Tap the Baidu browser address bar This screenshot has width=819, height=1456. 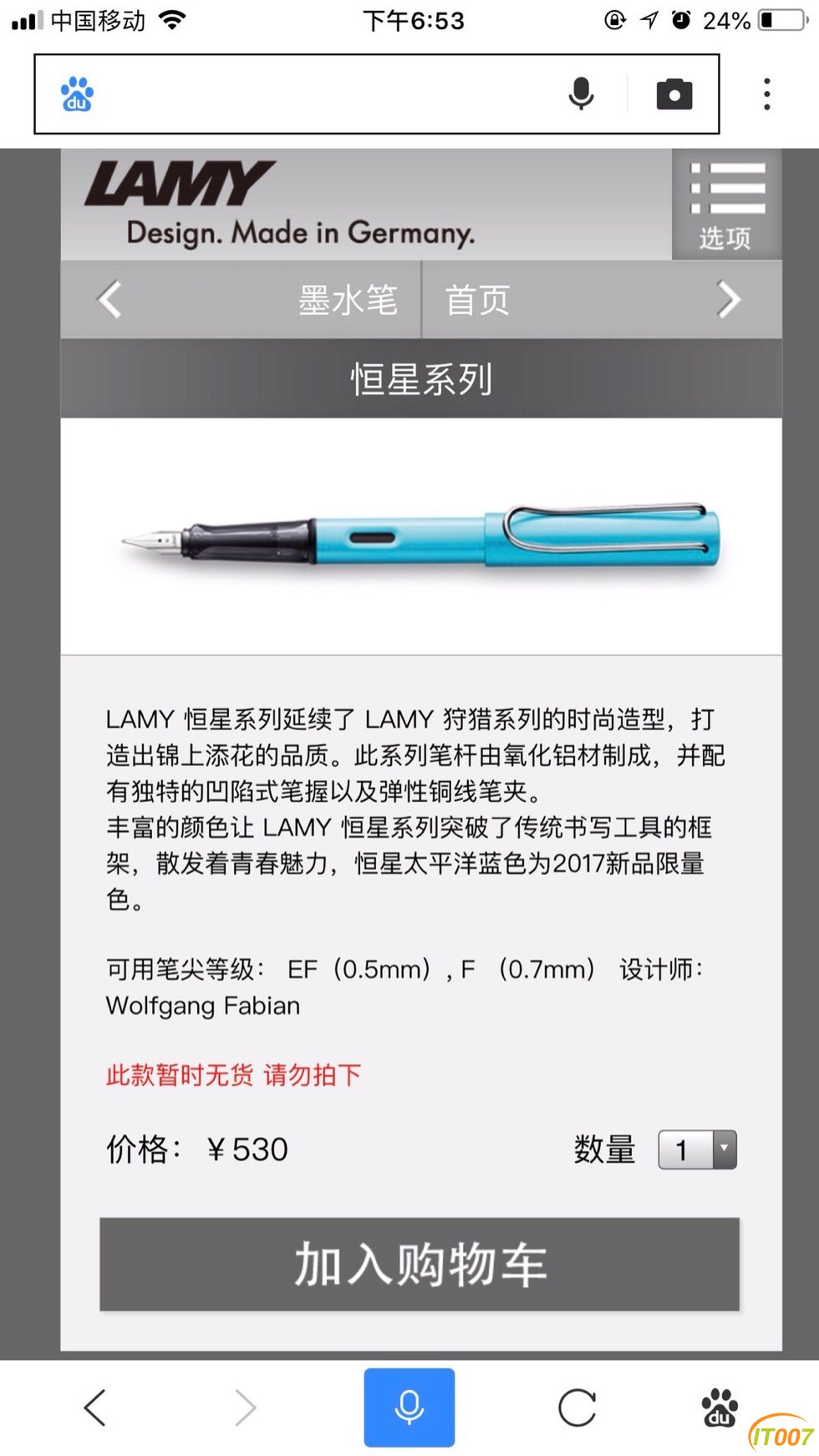click(x=318, y=94)
